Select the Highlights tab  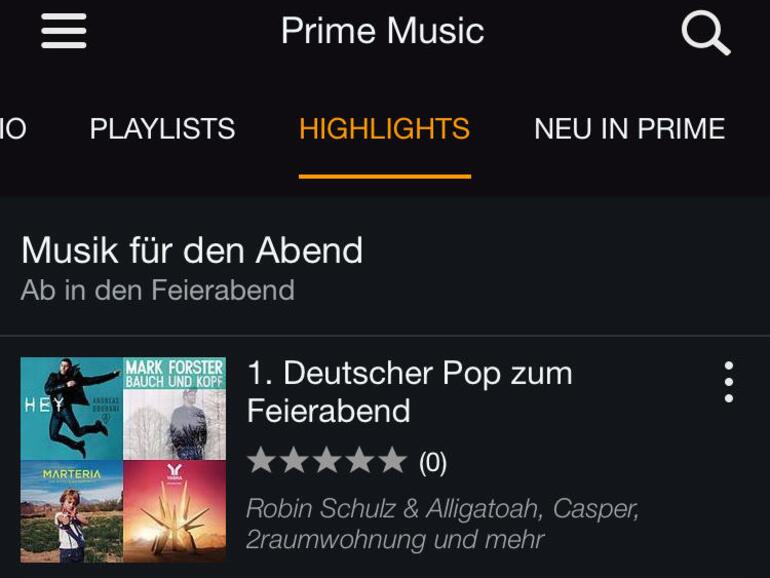pos(384,129)
